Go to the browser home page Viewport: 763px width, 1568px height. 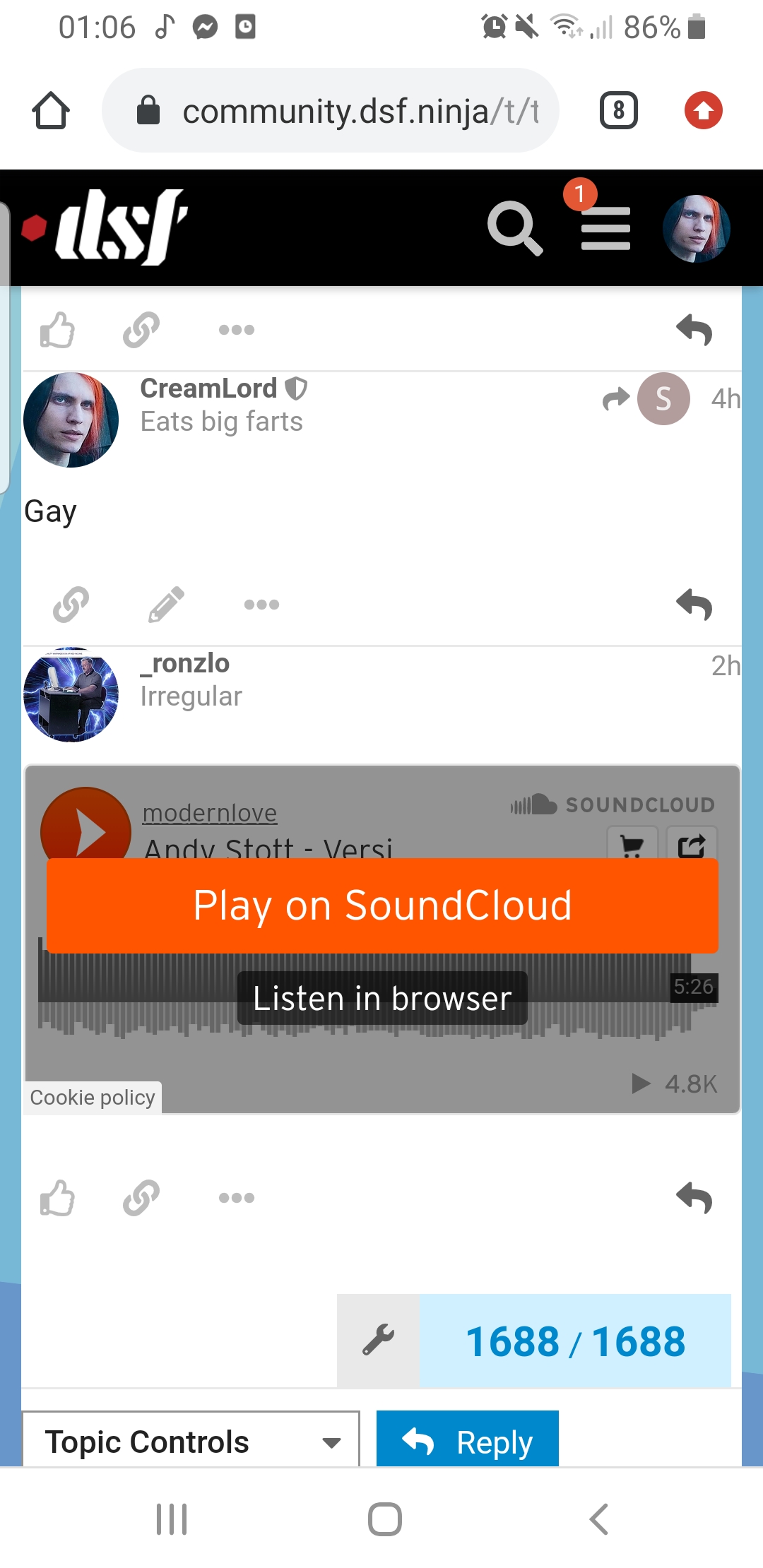(x=51, y=111)
